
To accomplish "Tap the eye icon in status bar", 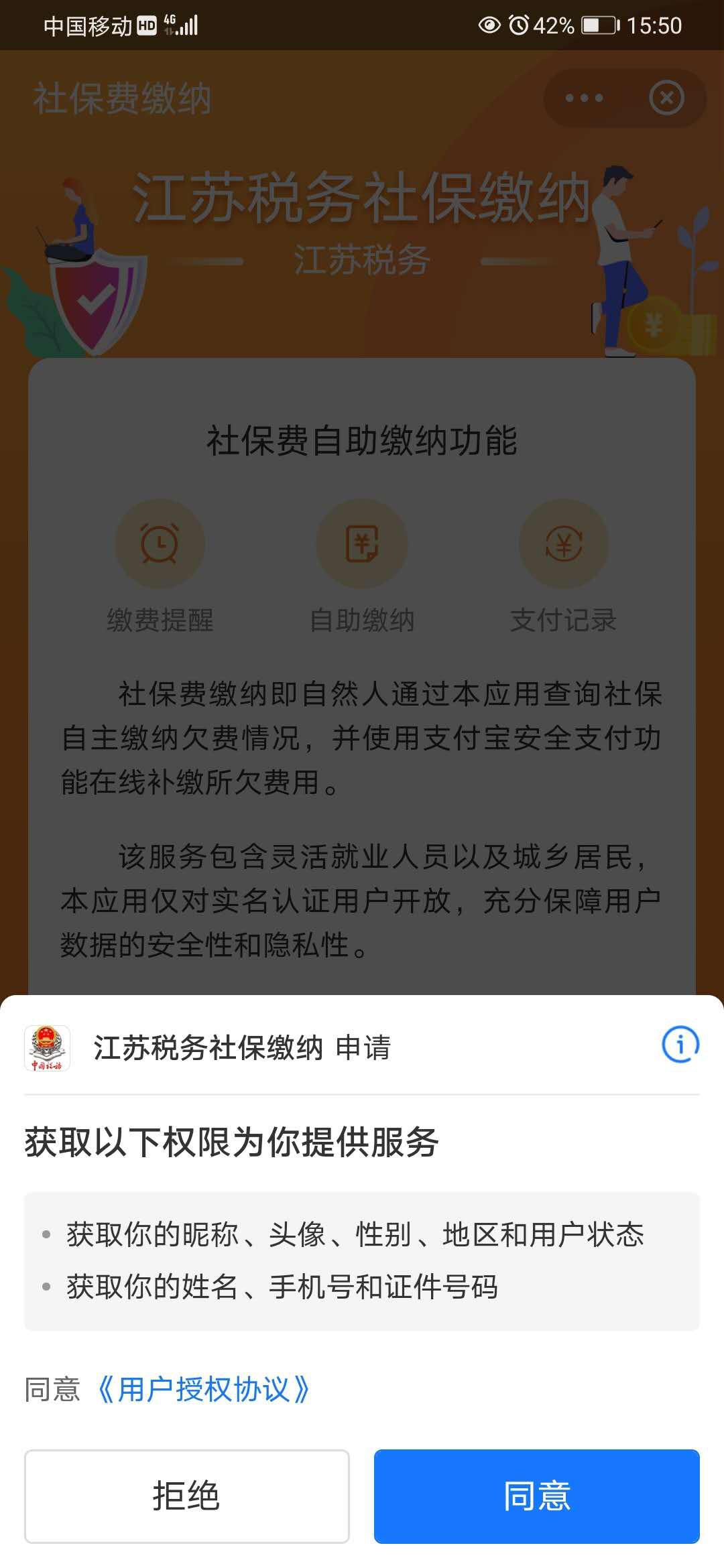I will [488, 24].
